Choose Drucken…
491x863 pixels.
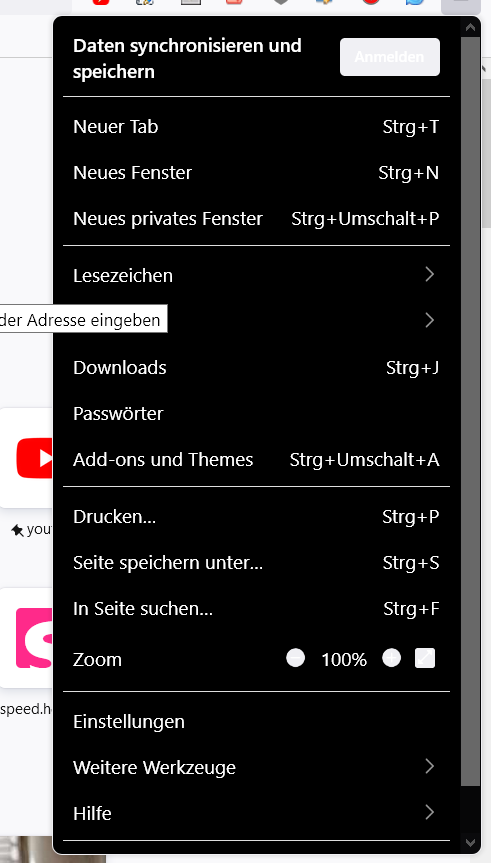click(x=257, y=517)
